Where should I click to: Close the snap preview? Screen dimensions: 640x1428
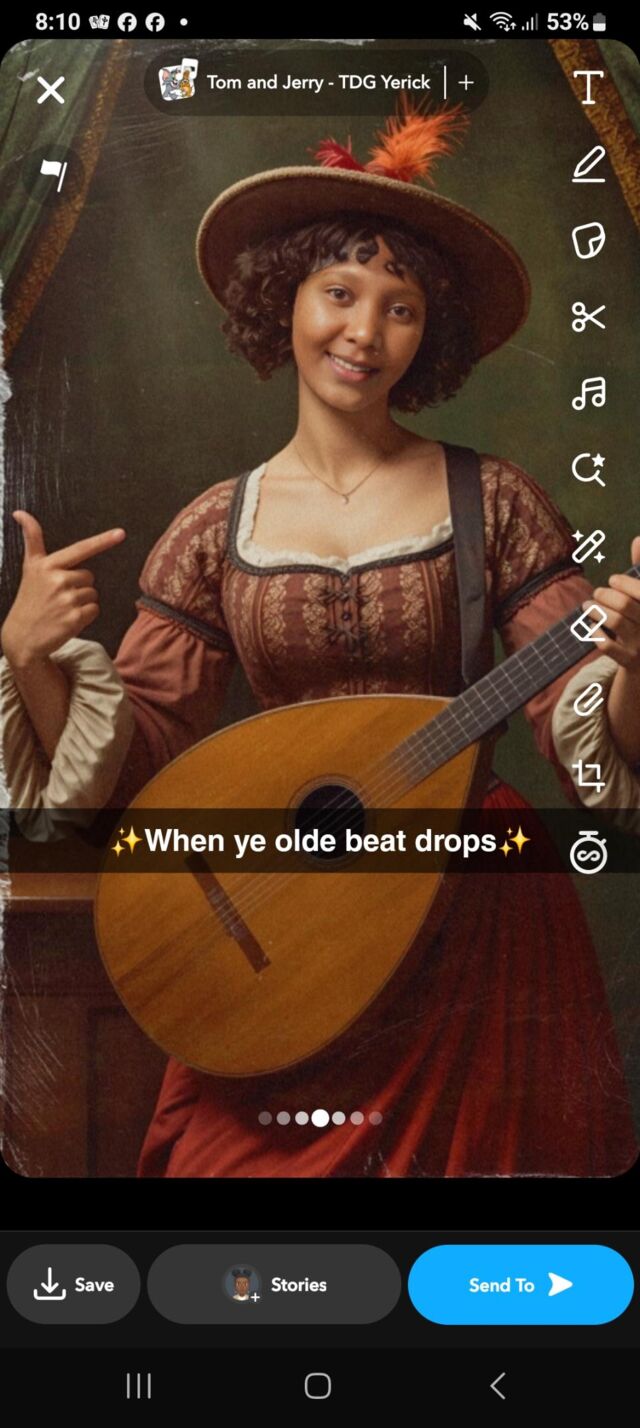[50, 91]
